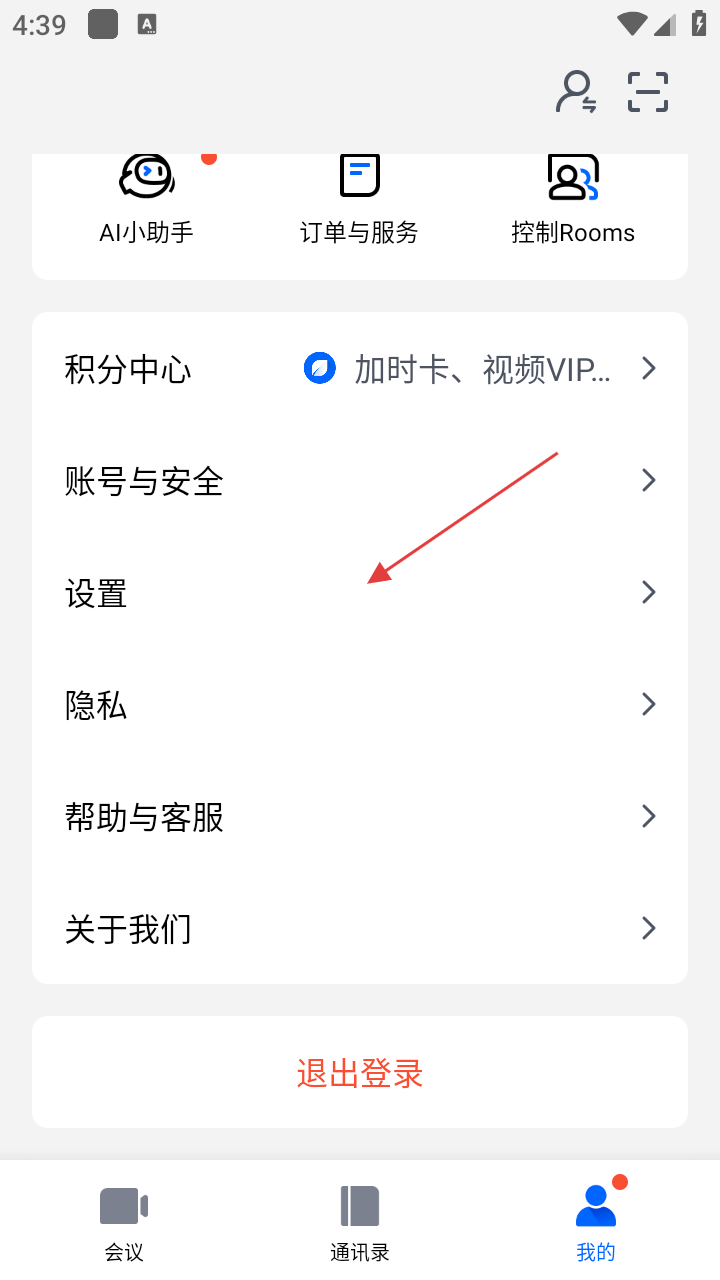The height and width of the screenshot is (1280, 720).
Task: Open the 设置 settings row
Action: 360,593
